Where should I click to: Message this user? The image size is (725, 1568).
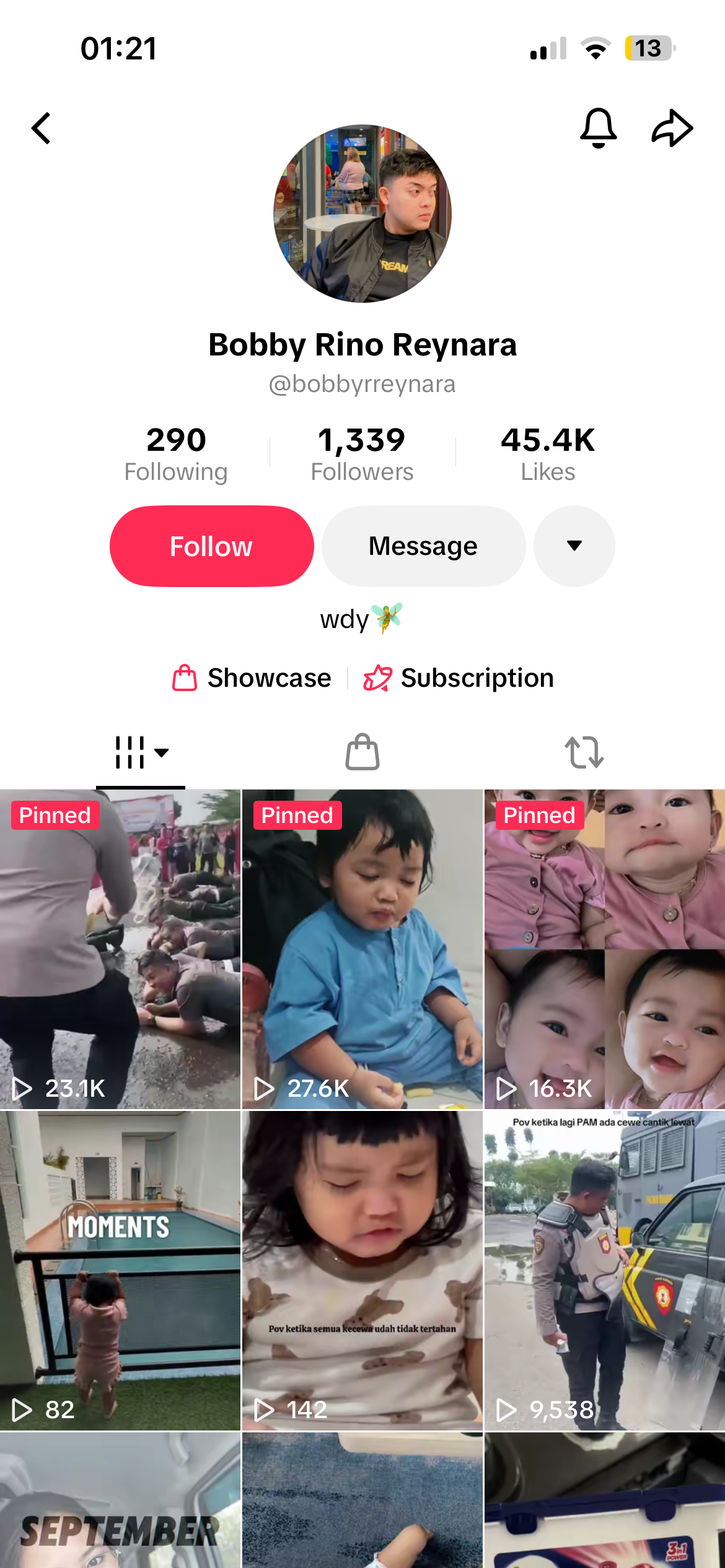pyautogui.click(x=423, y=546)
